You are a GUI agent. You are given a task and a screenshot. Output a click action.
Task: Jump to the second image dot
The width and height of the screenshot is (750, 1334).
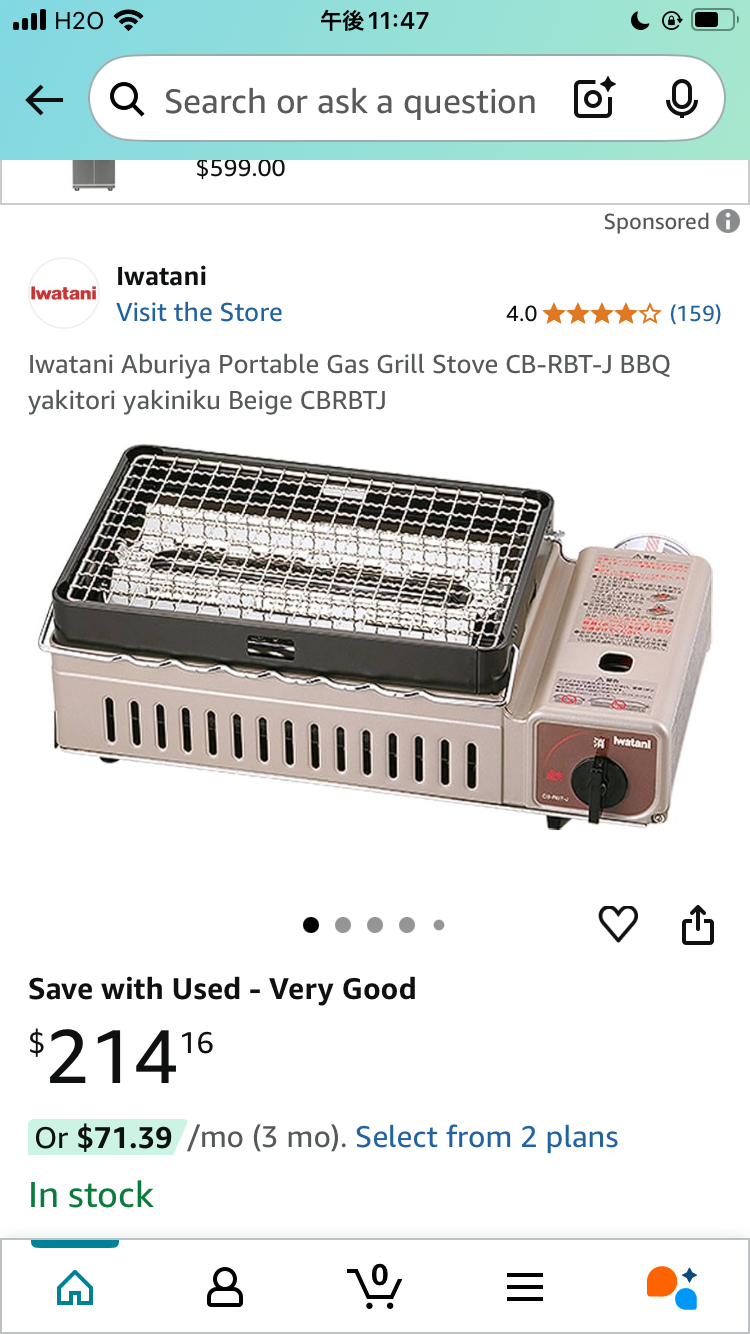pyautogui.click(x=343, y=925)
